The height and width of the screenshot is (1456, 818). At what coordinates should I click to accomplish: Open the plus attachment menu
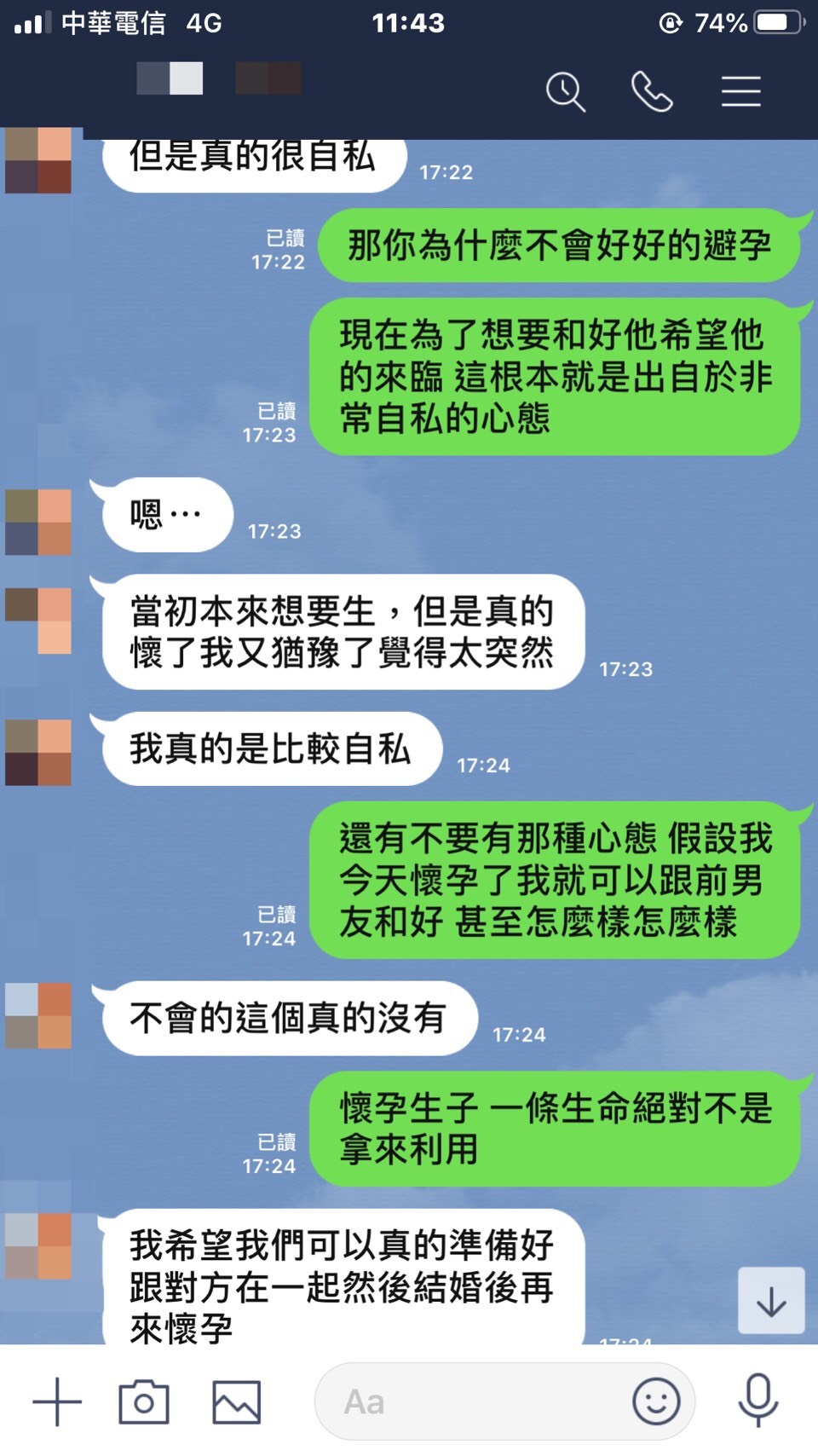click(x=57, y=1402)
